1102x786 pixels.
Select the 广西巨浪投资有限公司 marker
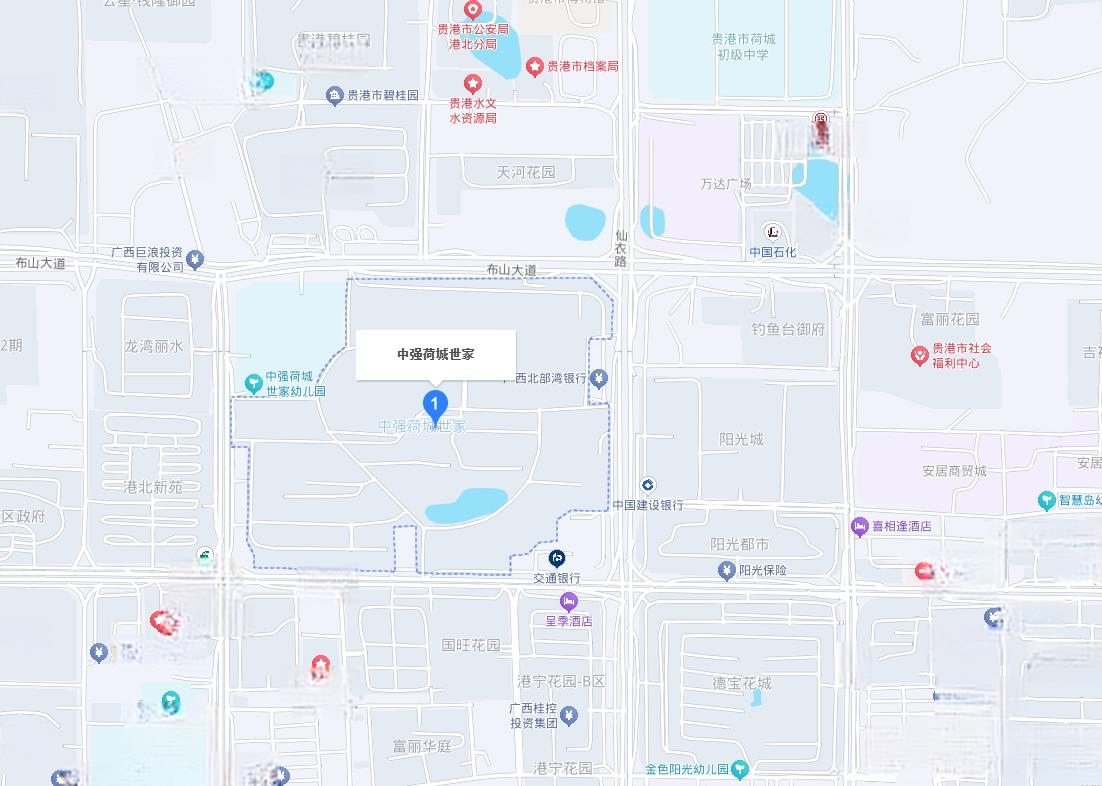tap(195, 259)
